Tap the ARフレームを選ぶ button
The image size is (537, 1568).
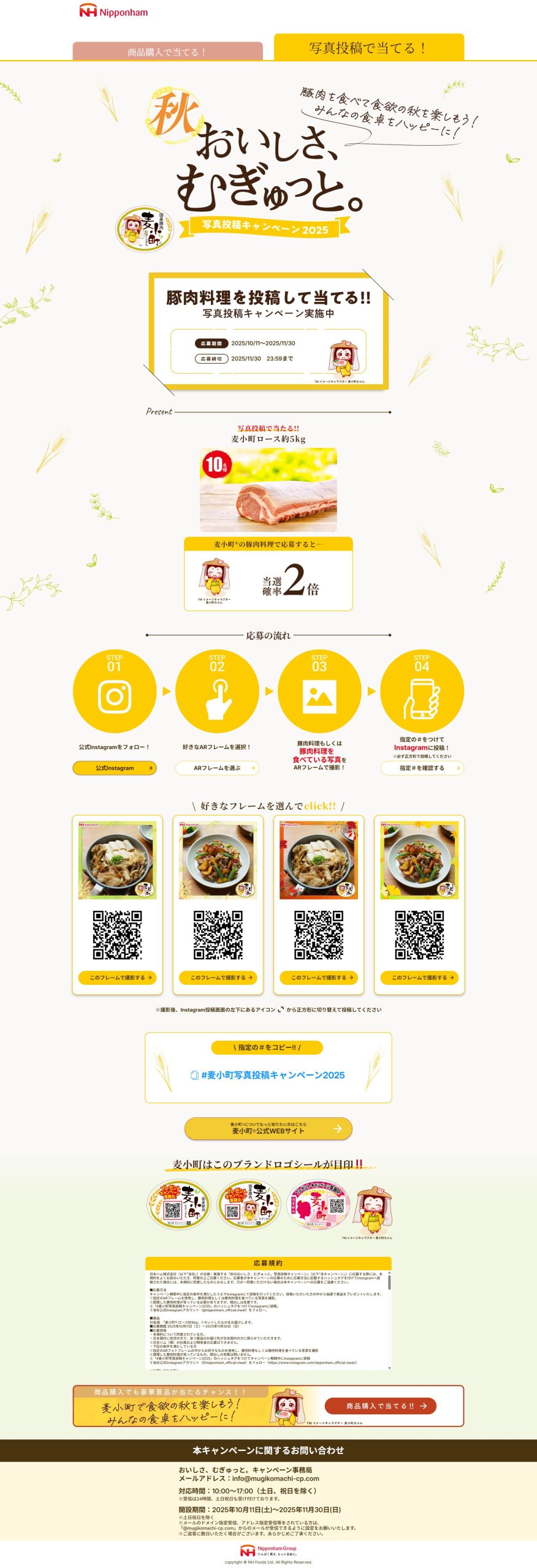[x=217, y=767]
